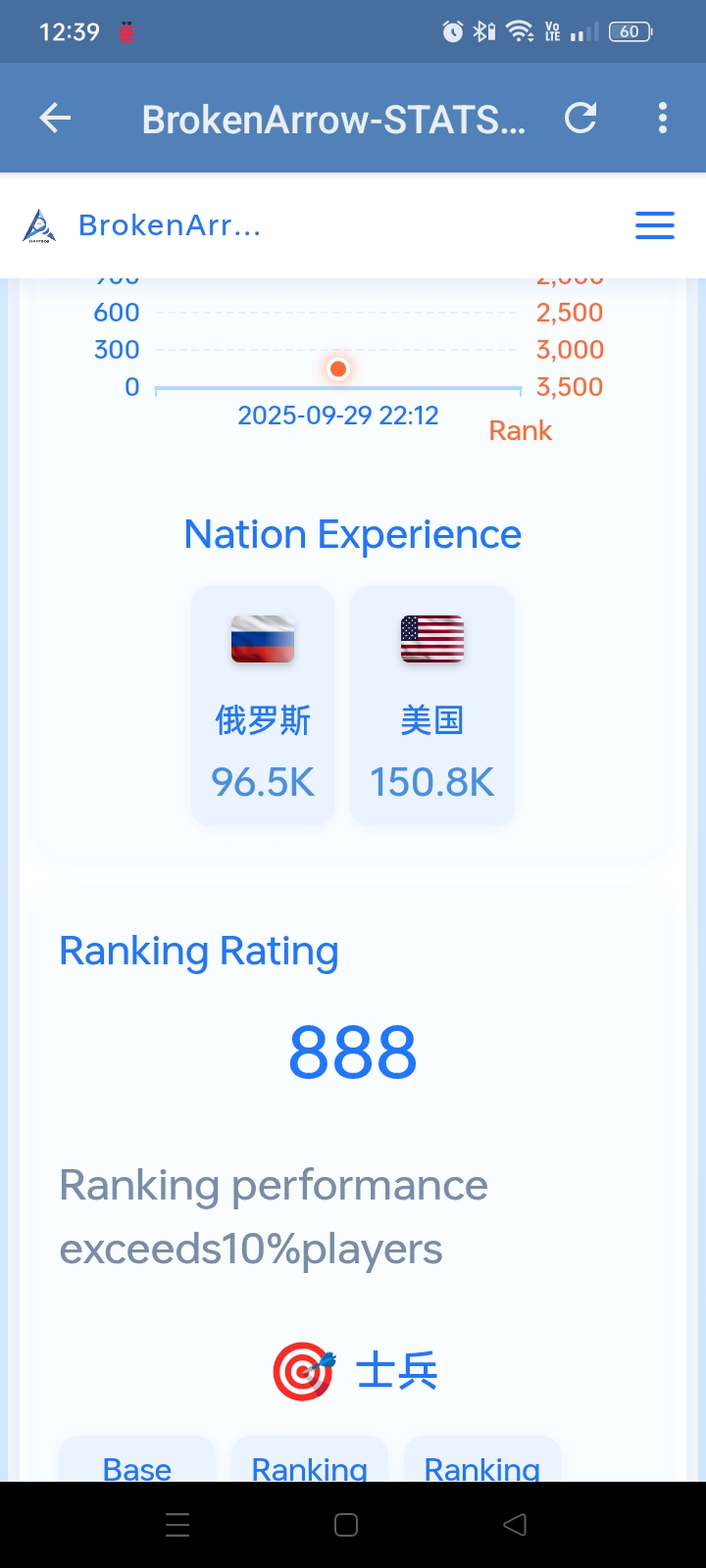Open the three-dot overflow menu

[663, 119]
